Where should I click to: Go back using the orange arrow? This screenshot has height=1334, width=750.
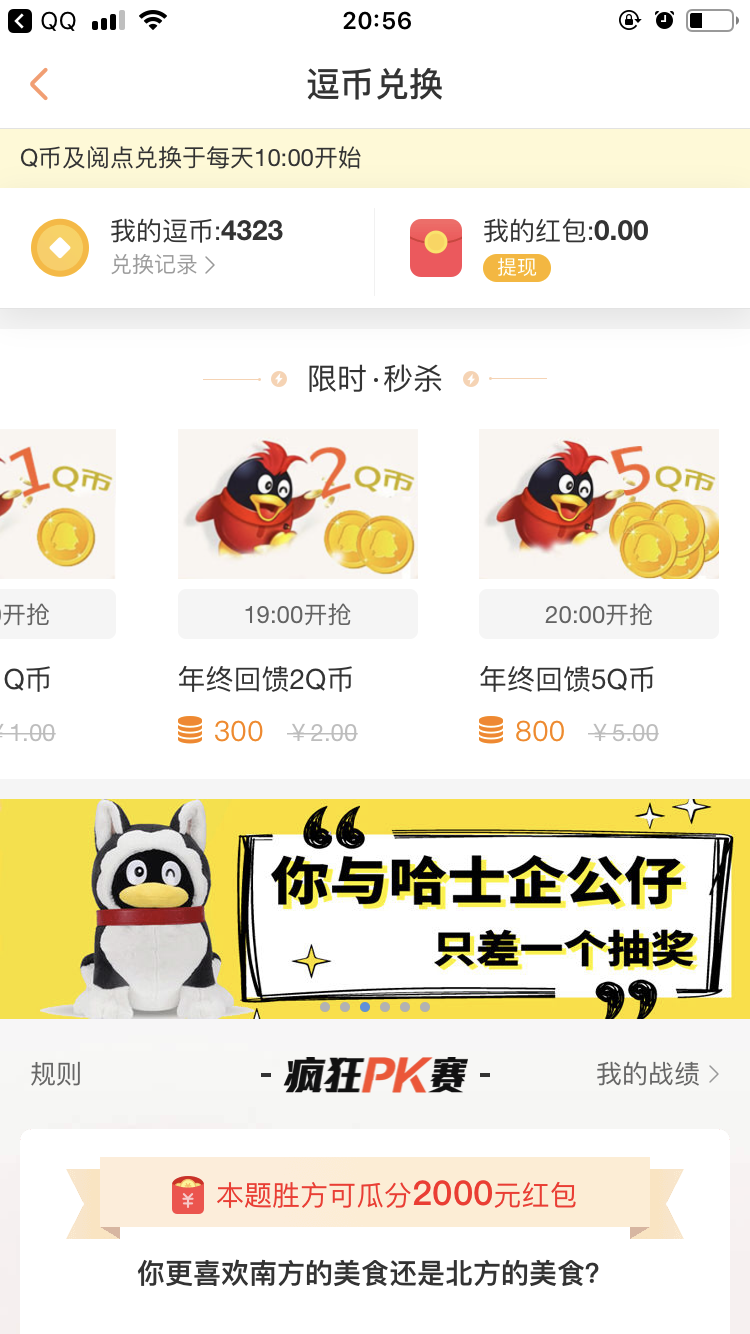(x=39, y=84)
